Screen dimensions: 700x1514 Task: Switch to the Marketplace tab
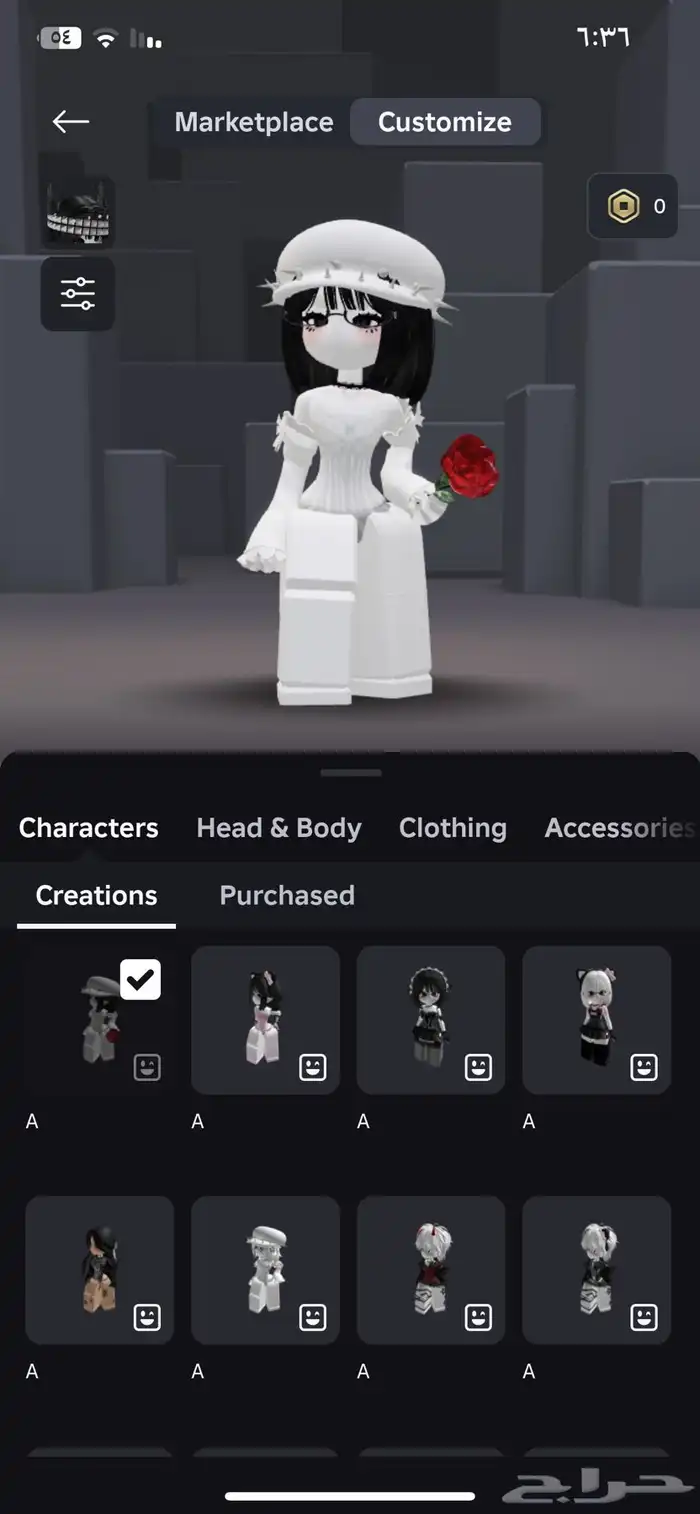point(253,122)
